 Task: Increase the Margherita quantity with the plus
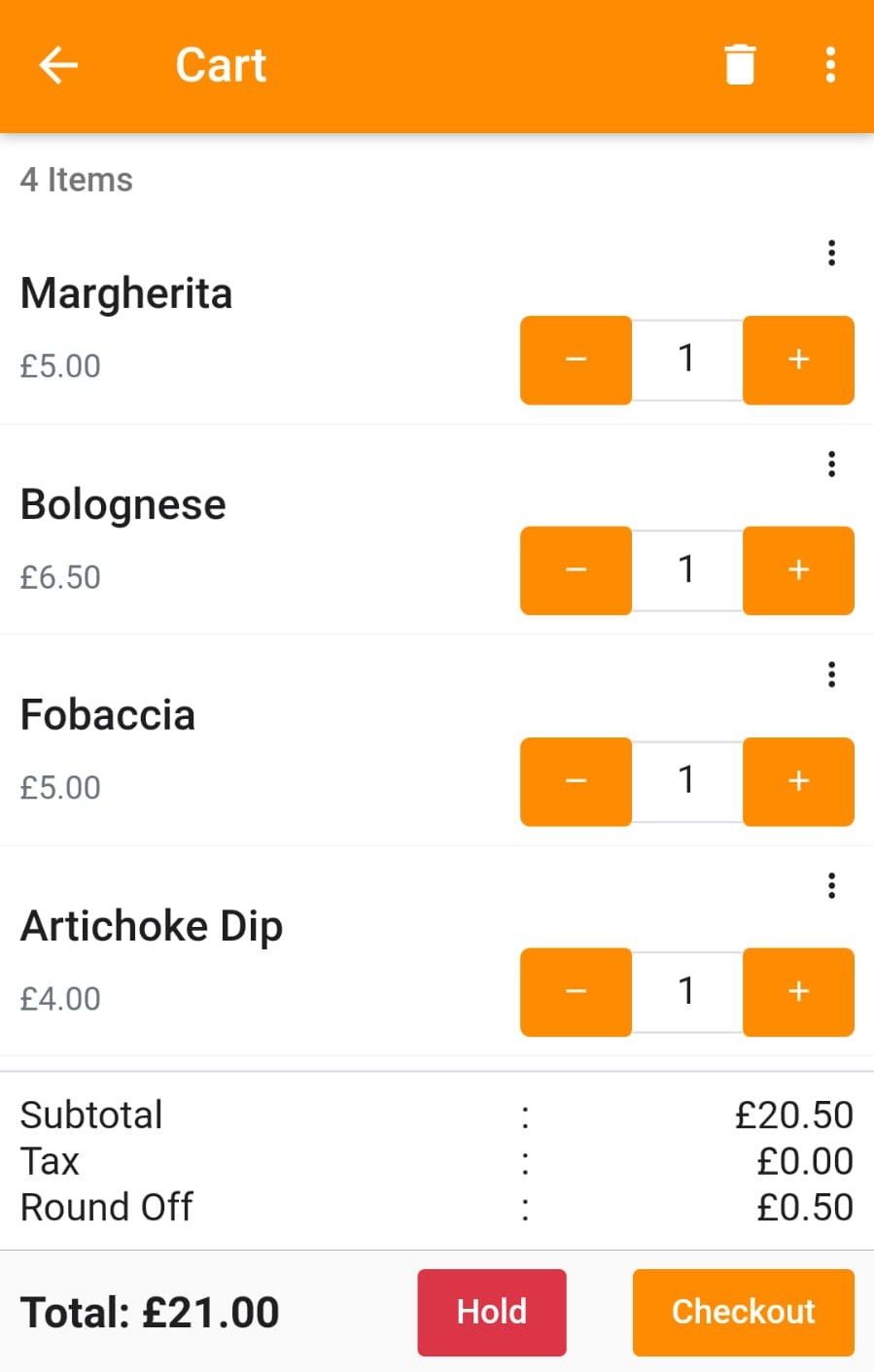pos(797,360)
